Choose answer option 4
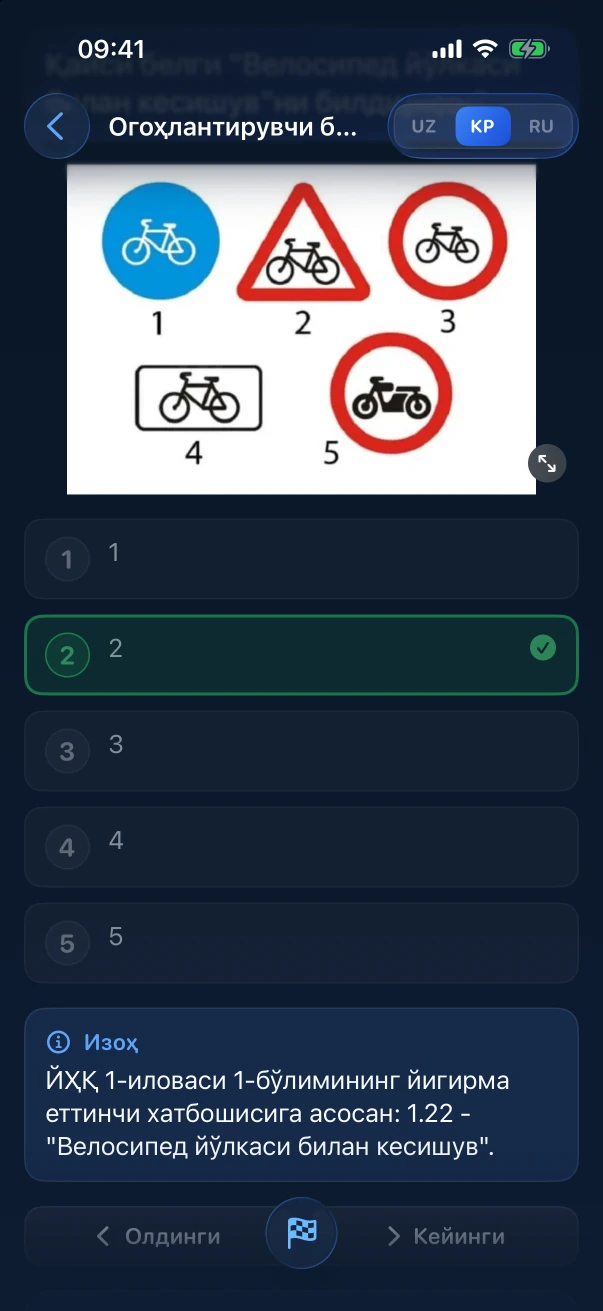 point(301,847)
